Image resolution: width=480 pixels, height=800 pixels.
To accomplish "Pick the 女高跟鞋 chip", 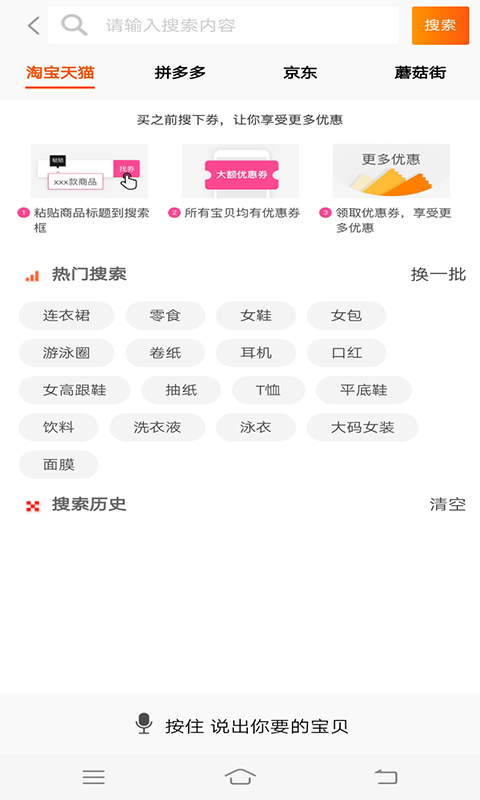I will click(x=74, y=390).
